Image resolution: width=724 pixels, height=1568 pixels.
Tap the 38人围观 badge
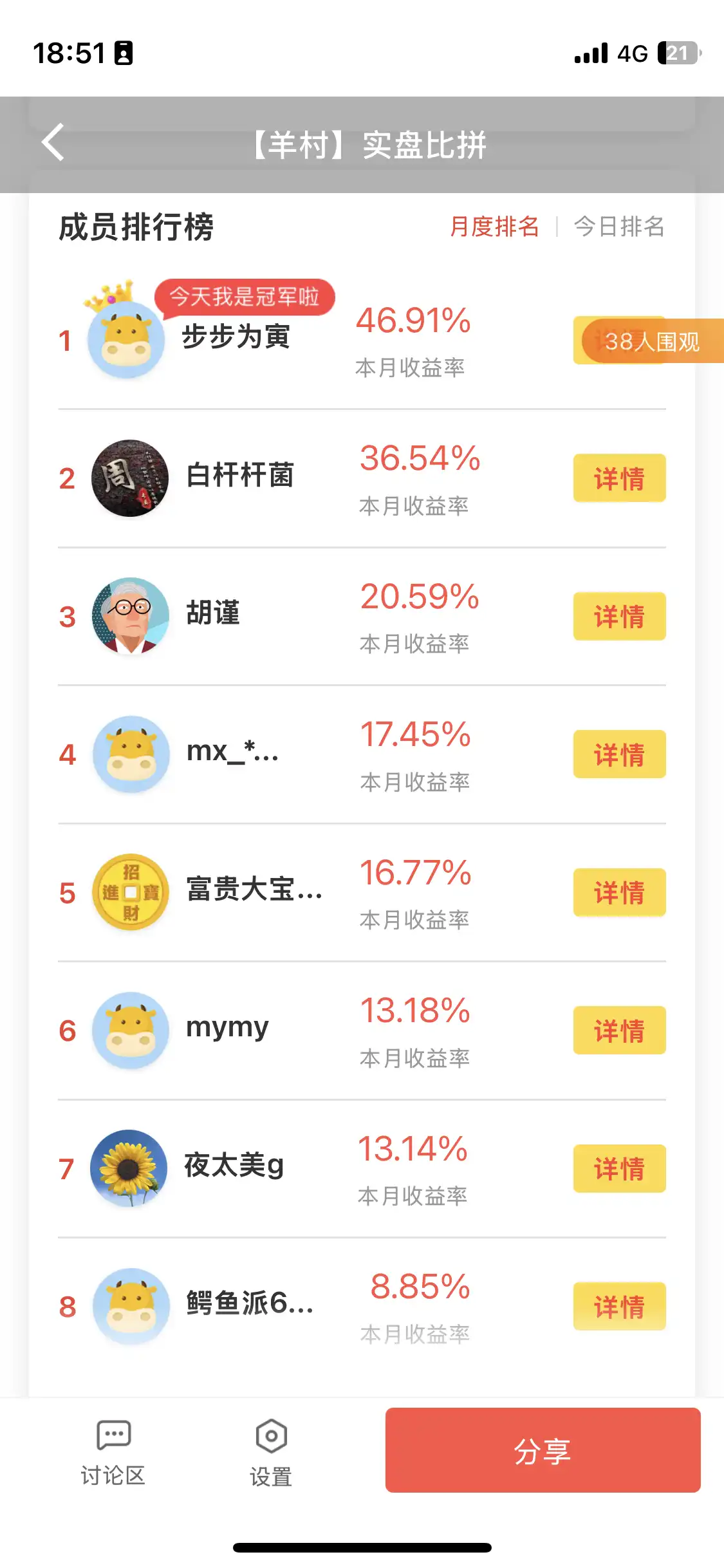tap(651, 341)
